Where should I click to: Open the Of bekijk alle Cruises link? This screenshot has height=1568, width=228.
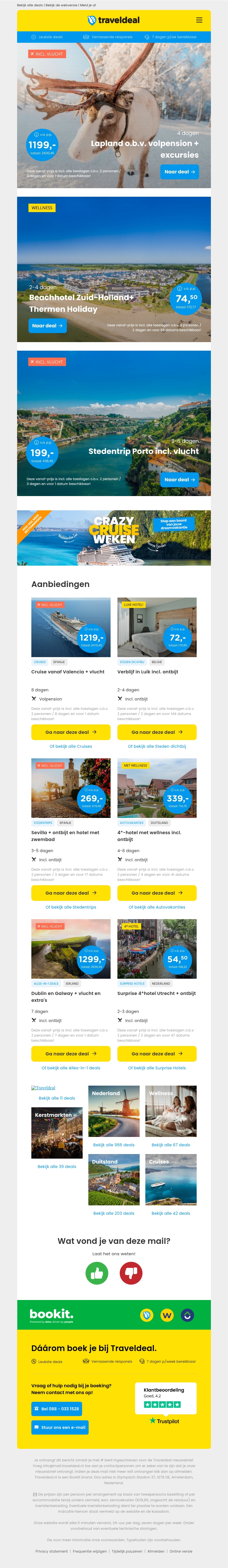[70, 746]
